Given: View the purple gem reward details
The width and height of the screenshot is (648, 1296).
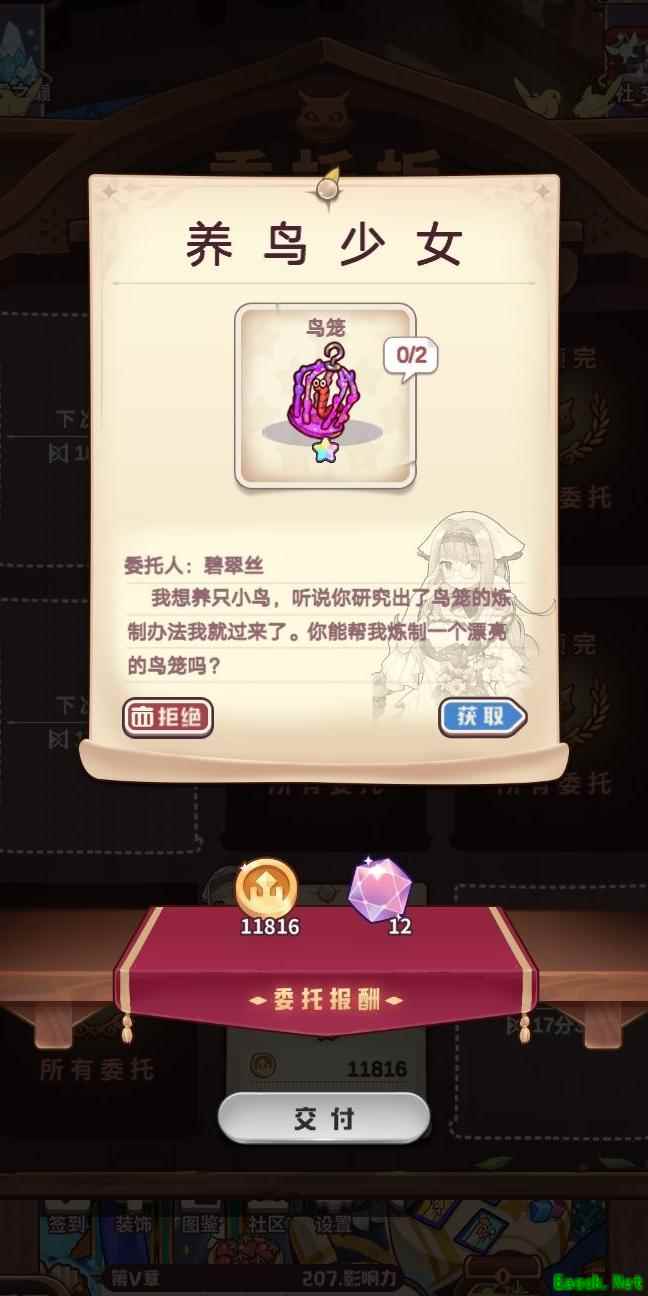Looking at the screenshot, I should click(x=380, y=888).
